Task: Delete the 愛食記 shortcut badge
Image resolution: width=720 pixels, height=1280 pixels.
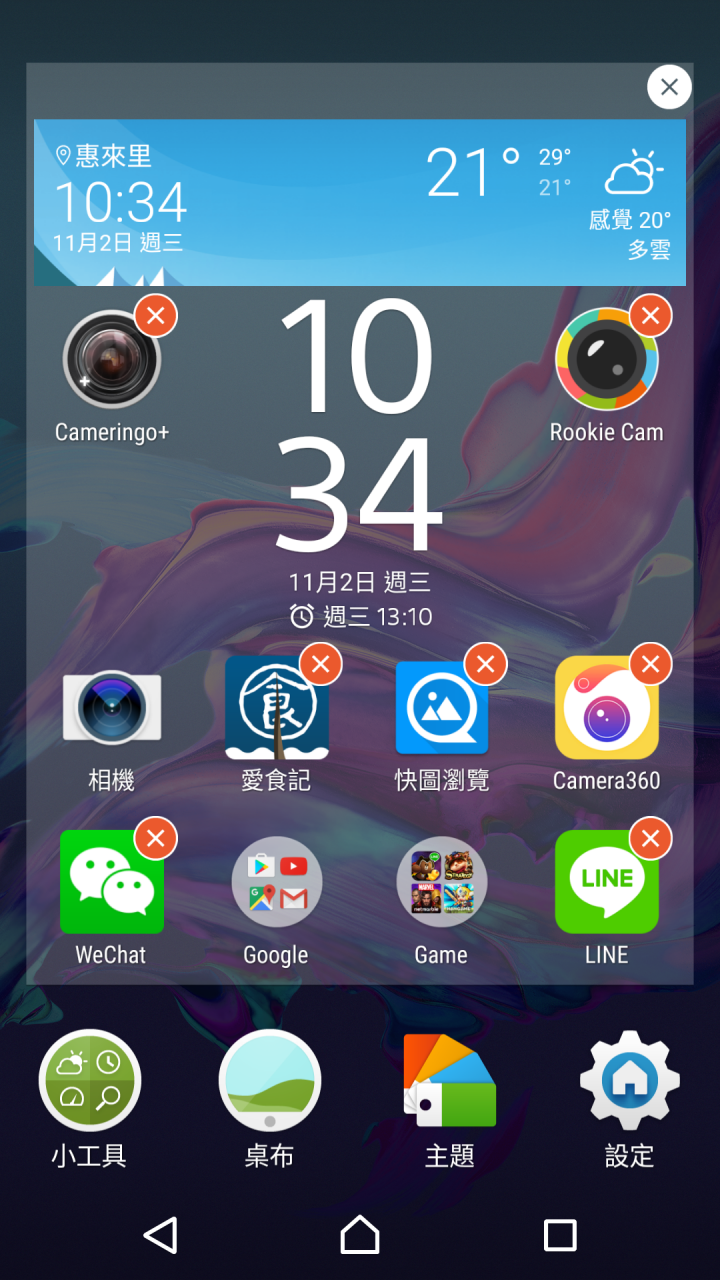Action: (x=320, y=663)
